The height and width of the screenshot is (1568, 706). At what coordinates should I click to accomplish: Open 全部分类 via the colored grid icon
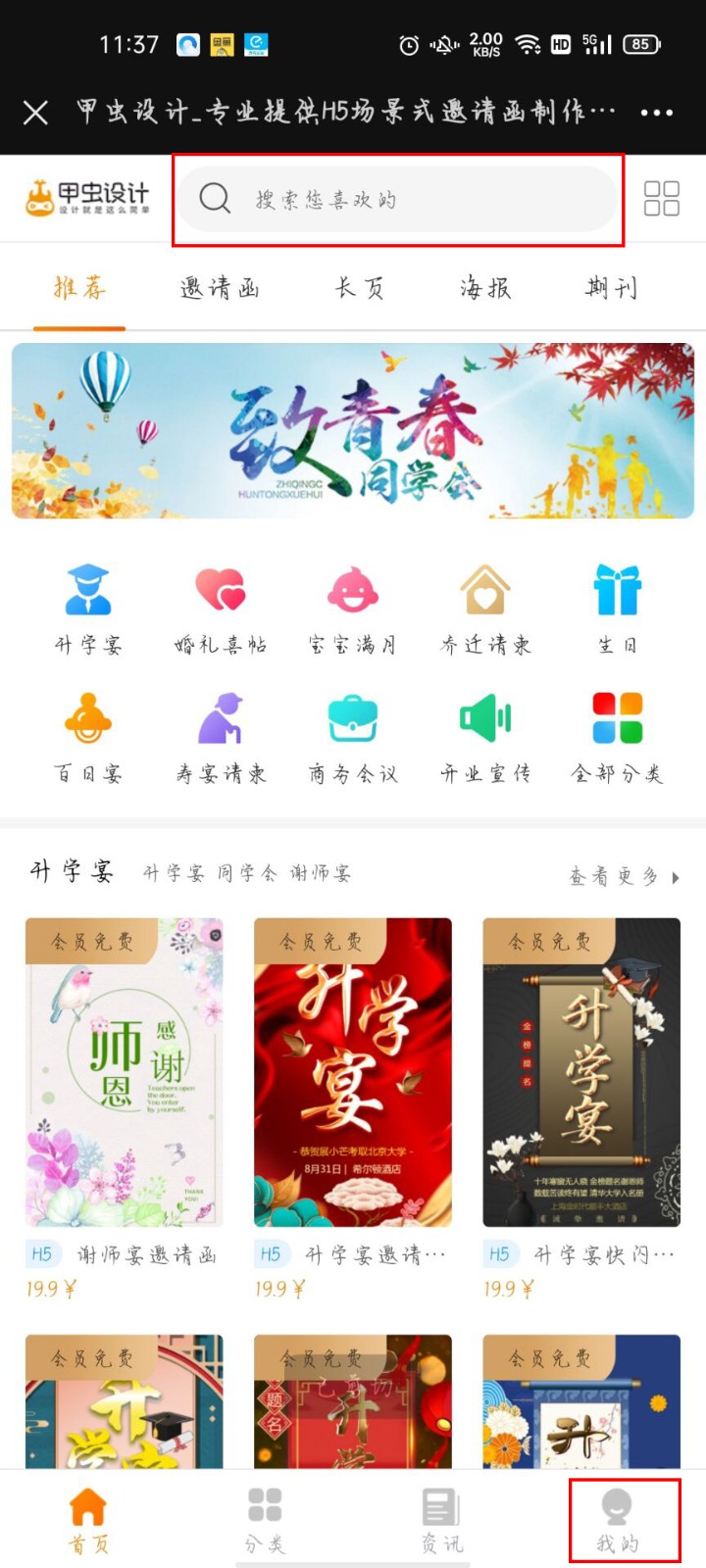tap(617, 718)
